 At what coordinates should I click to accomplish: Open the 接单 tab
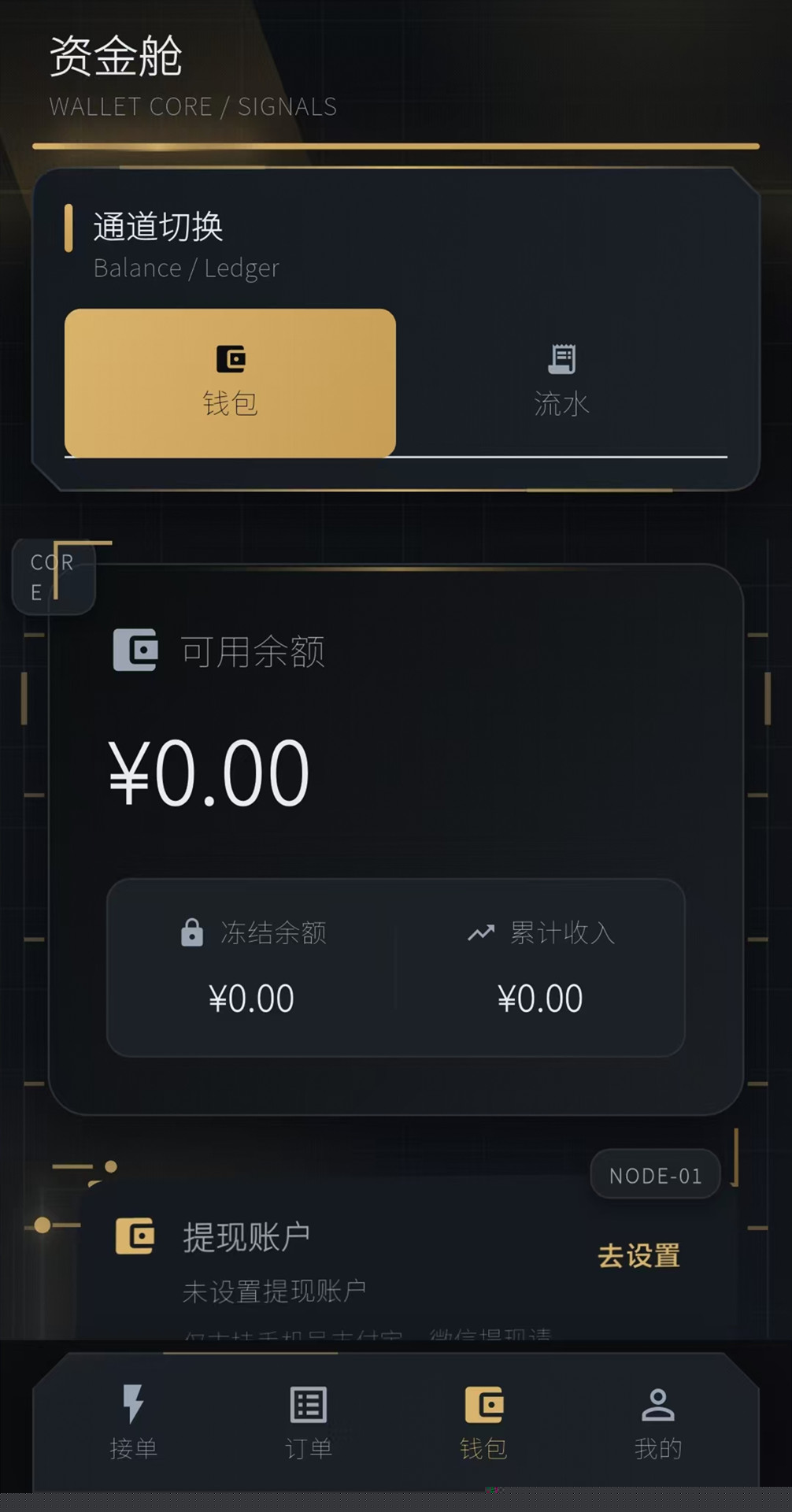click(133, 1422)
